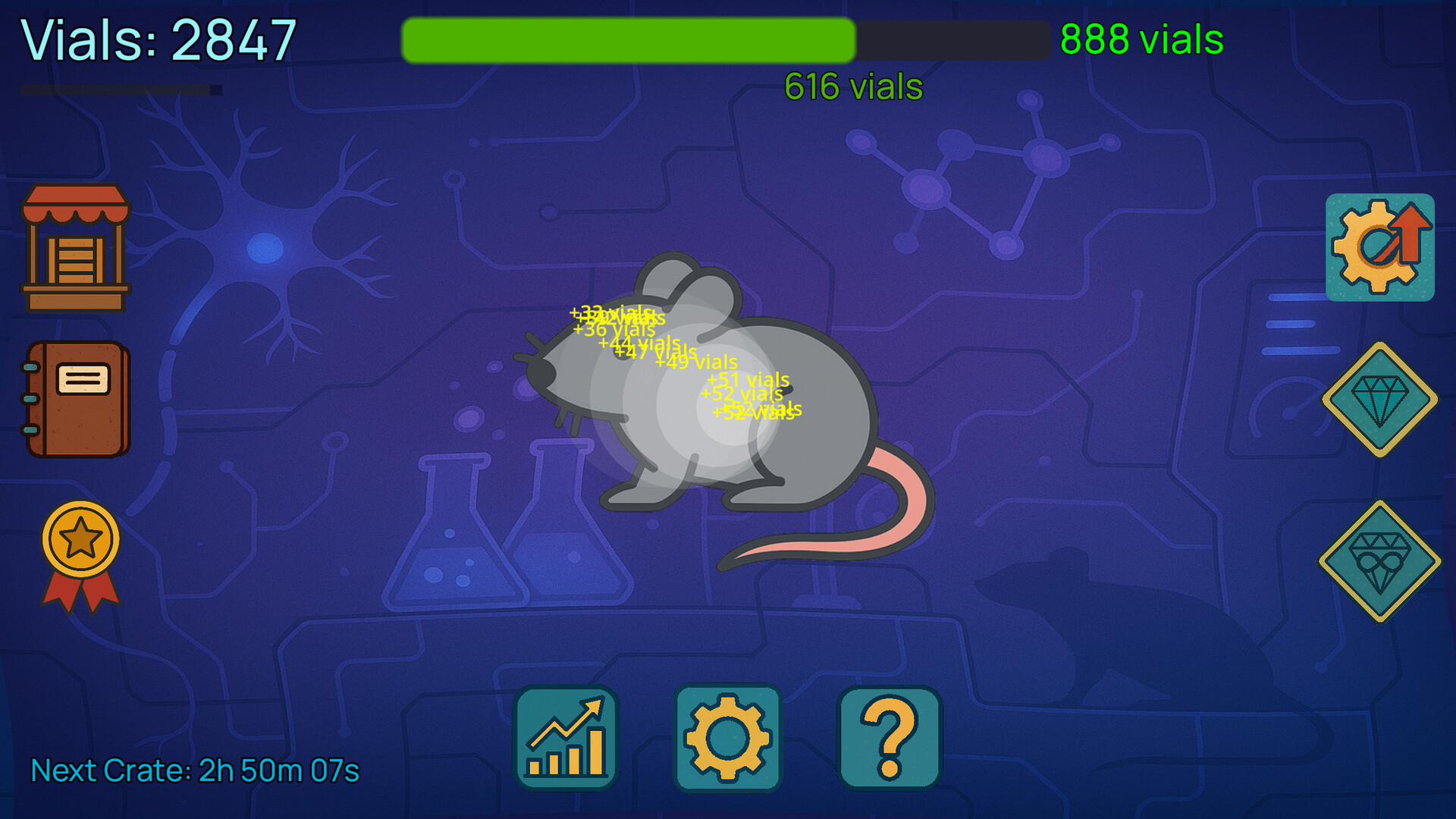Open the statistics chart button

(x=566, y=738)
